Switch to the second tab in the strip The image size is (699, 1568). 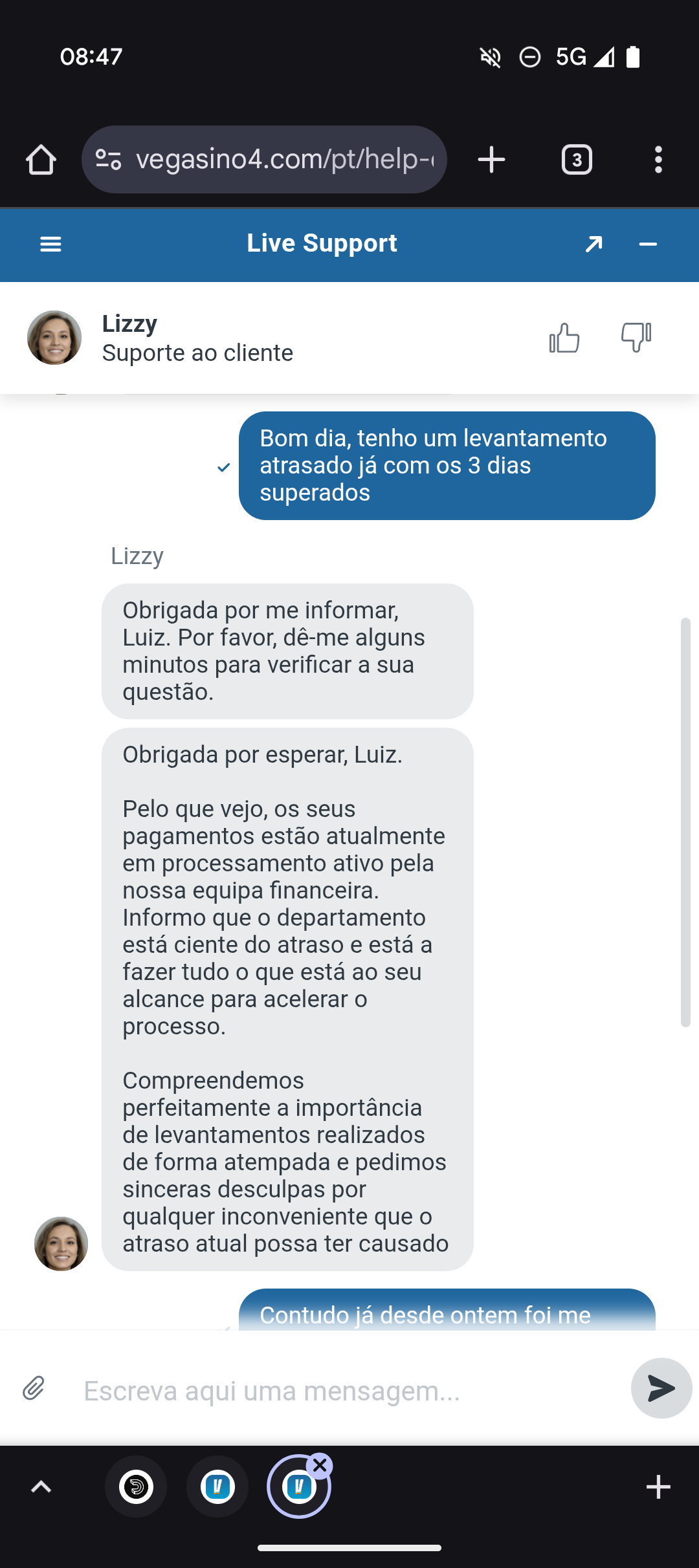[x=217, y=1487]
